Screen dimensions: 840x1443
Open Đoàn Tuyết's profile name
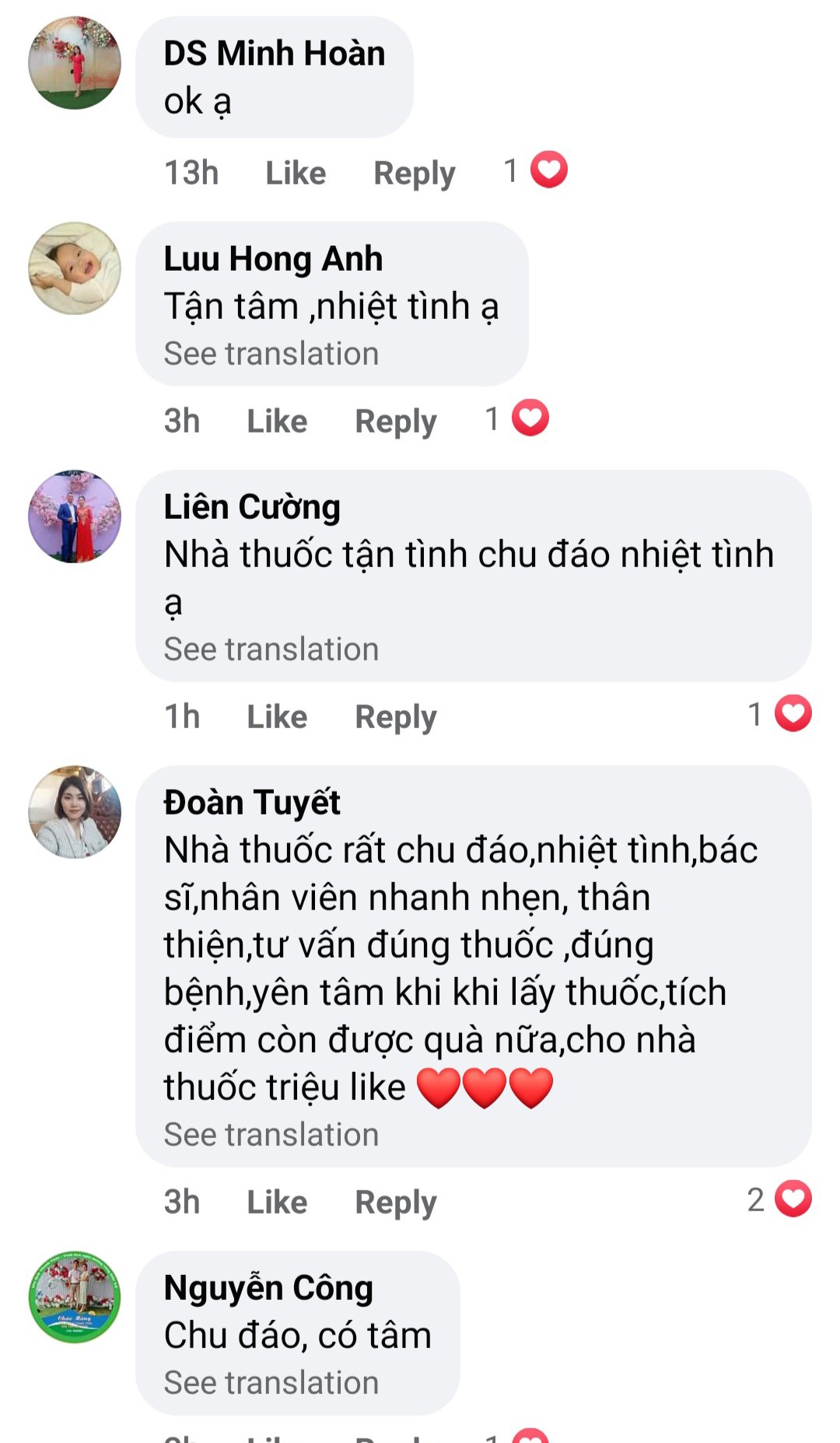tap(252, 802)
